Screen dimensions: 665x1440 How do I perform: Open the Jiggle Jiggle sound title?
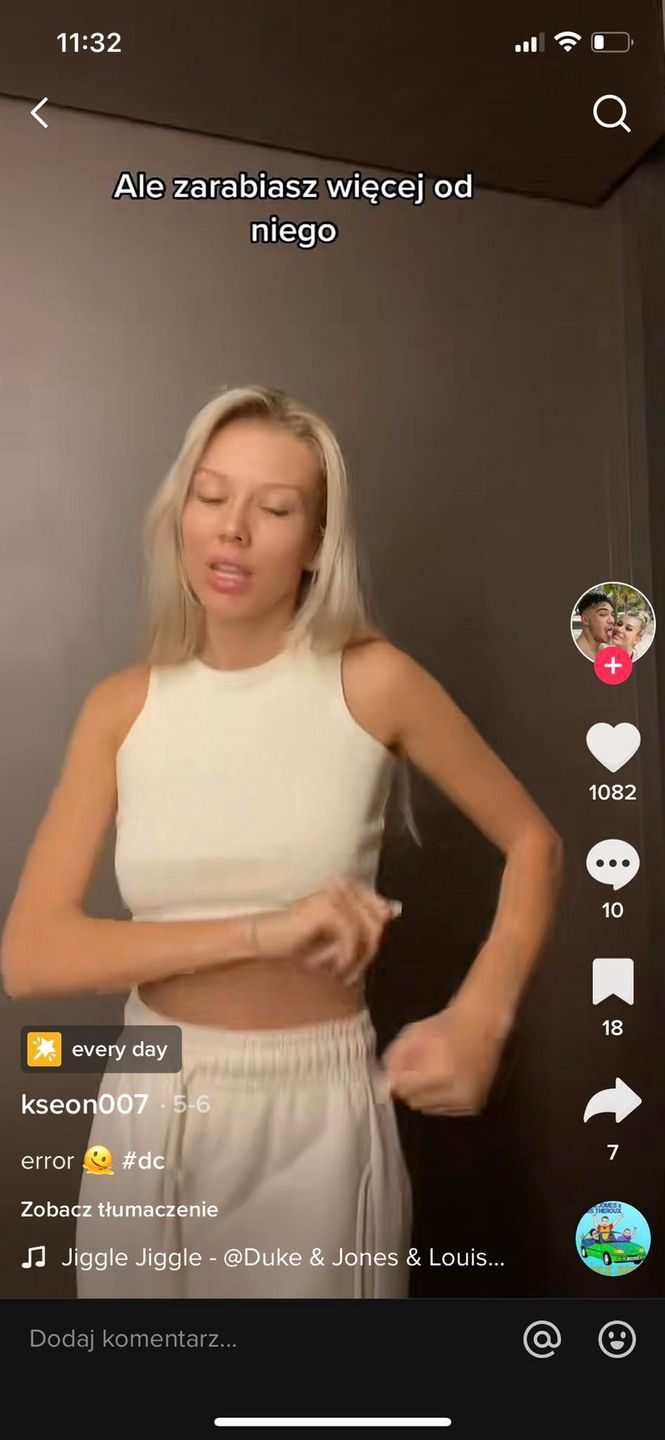282,1258
